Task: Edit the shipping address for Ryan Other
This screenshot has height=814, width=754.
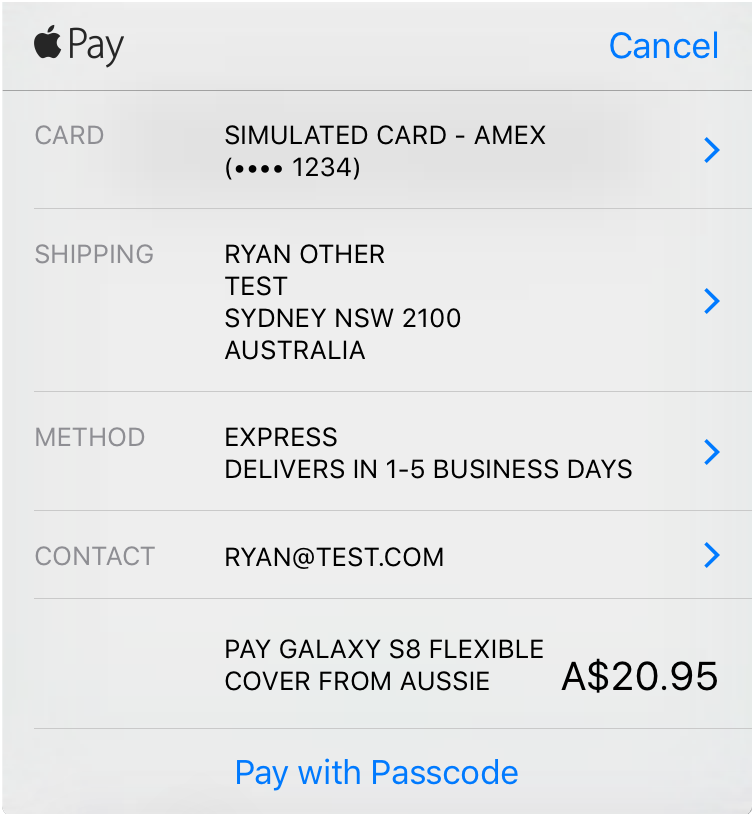Action: 711,301
